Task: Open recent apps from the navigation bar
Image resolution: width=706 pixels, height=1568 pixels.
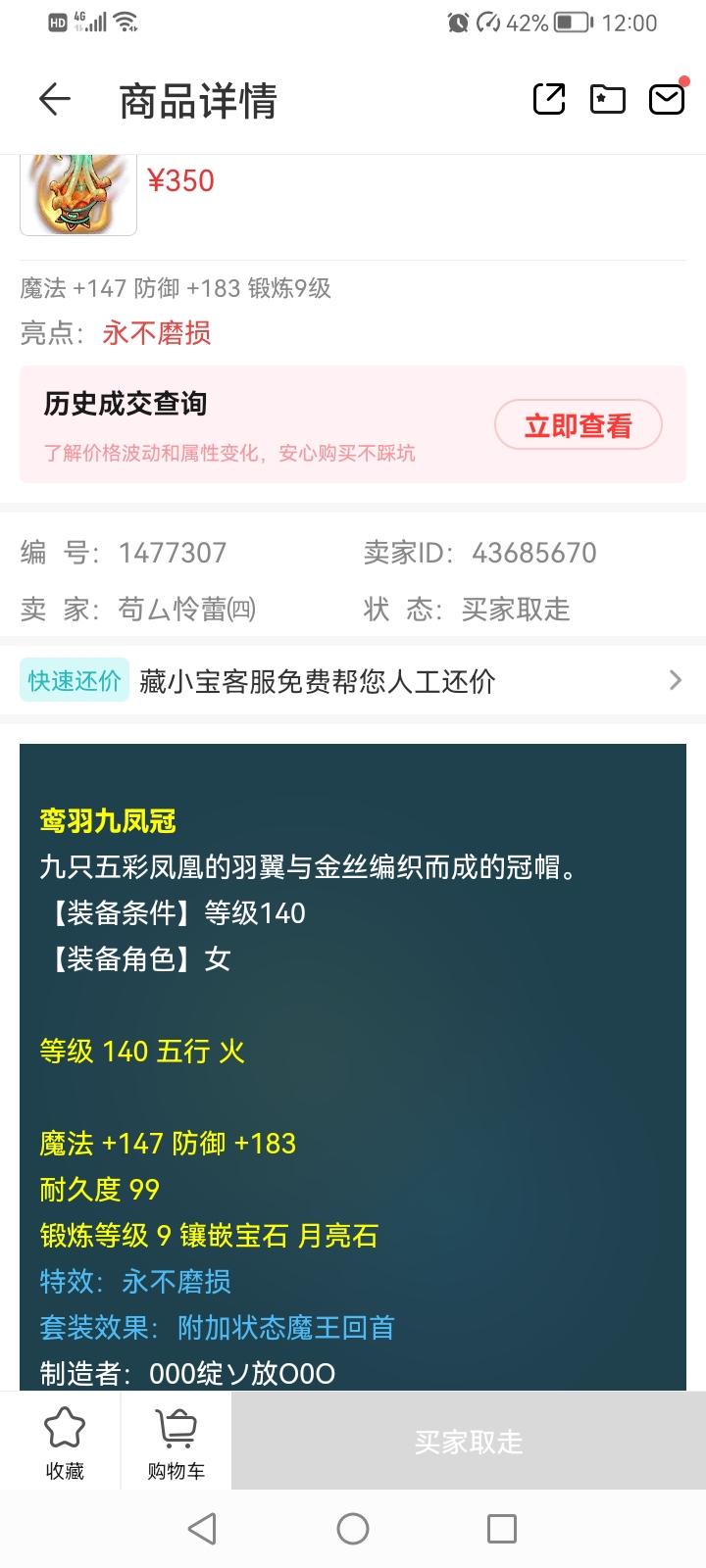Action: tap(502, 1529)
